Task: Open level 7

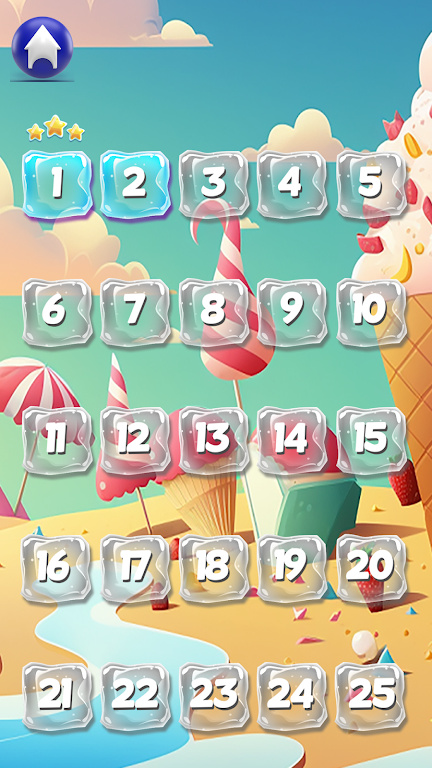Action: (x=135, y=312)
